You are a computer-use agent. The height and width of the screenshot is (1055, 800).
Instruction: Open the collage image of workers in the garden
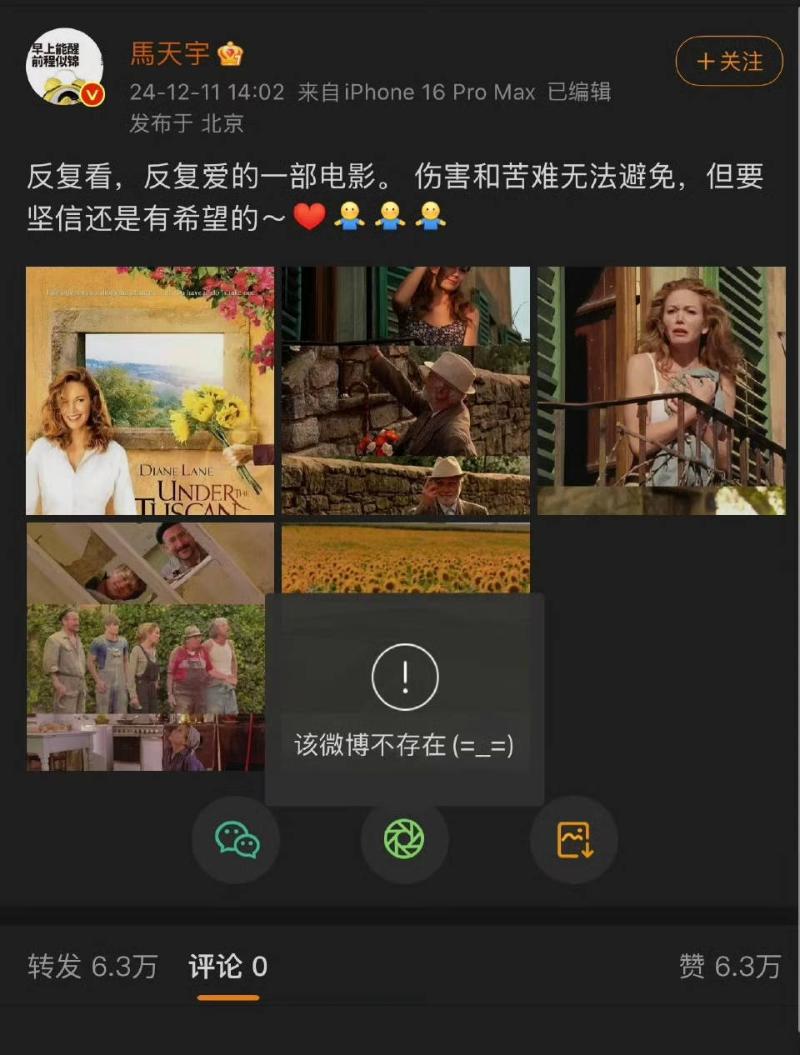click(150, 646)
